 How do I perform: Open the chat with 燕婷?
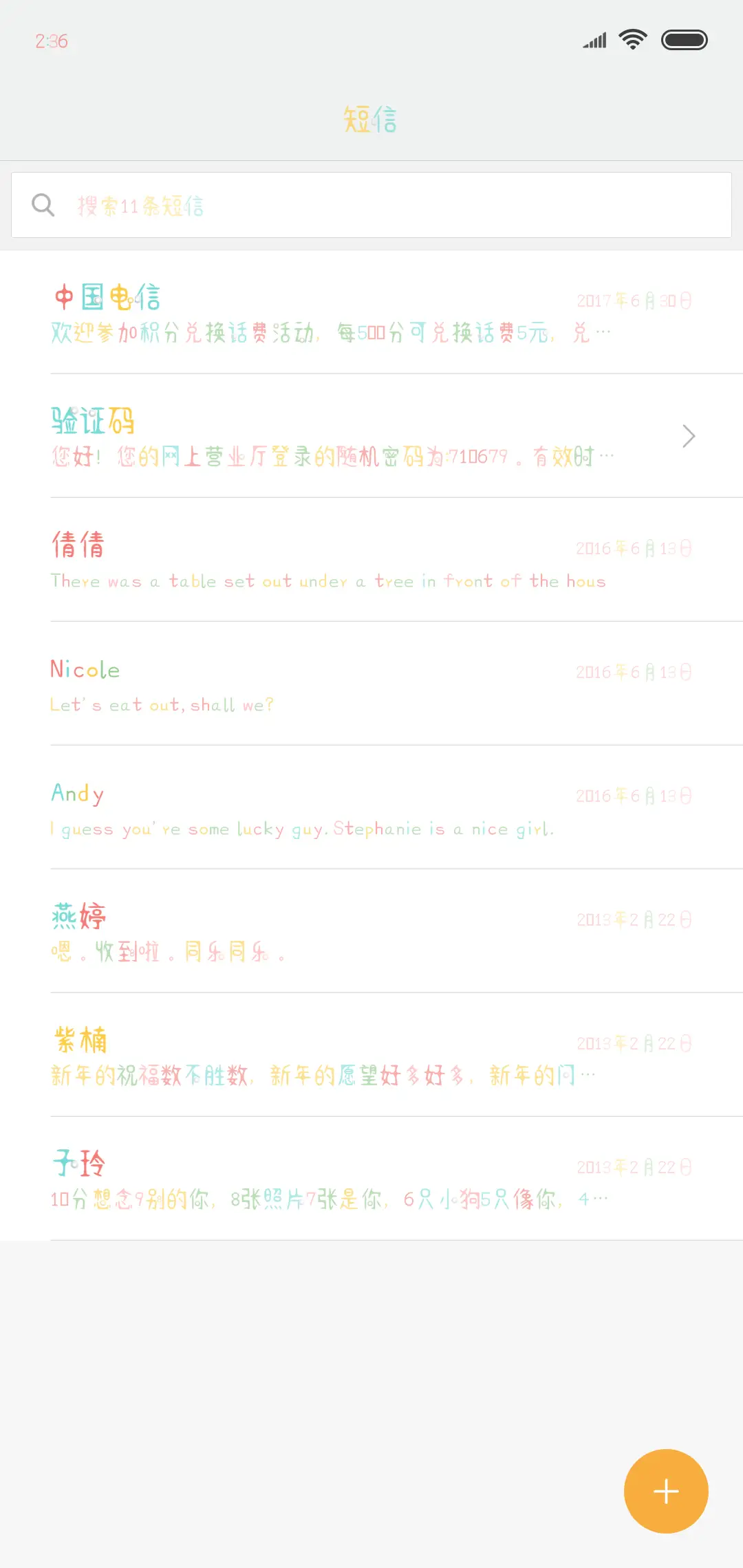click(275, 933)
